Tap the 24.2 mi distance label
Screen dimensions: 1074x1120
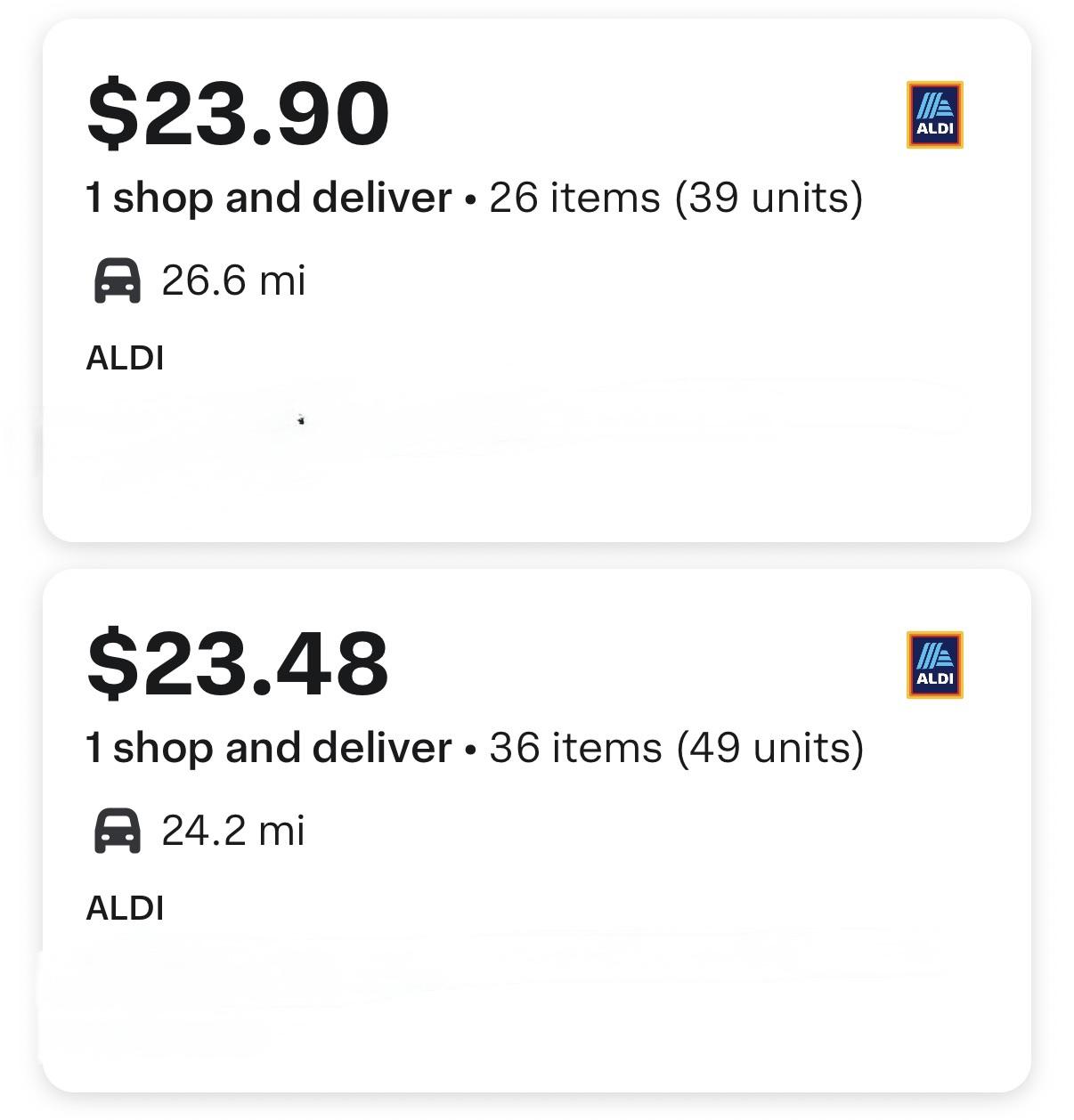[x=232, y=832]
